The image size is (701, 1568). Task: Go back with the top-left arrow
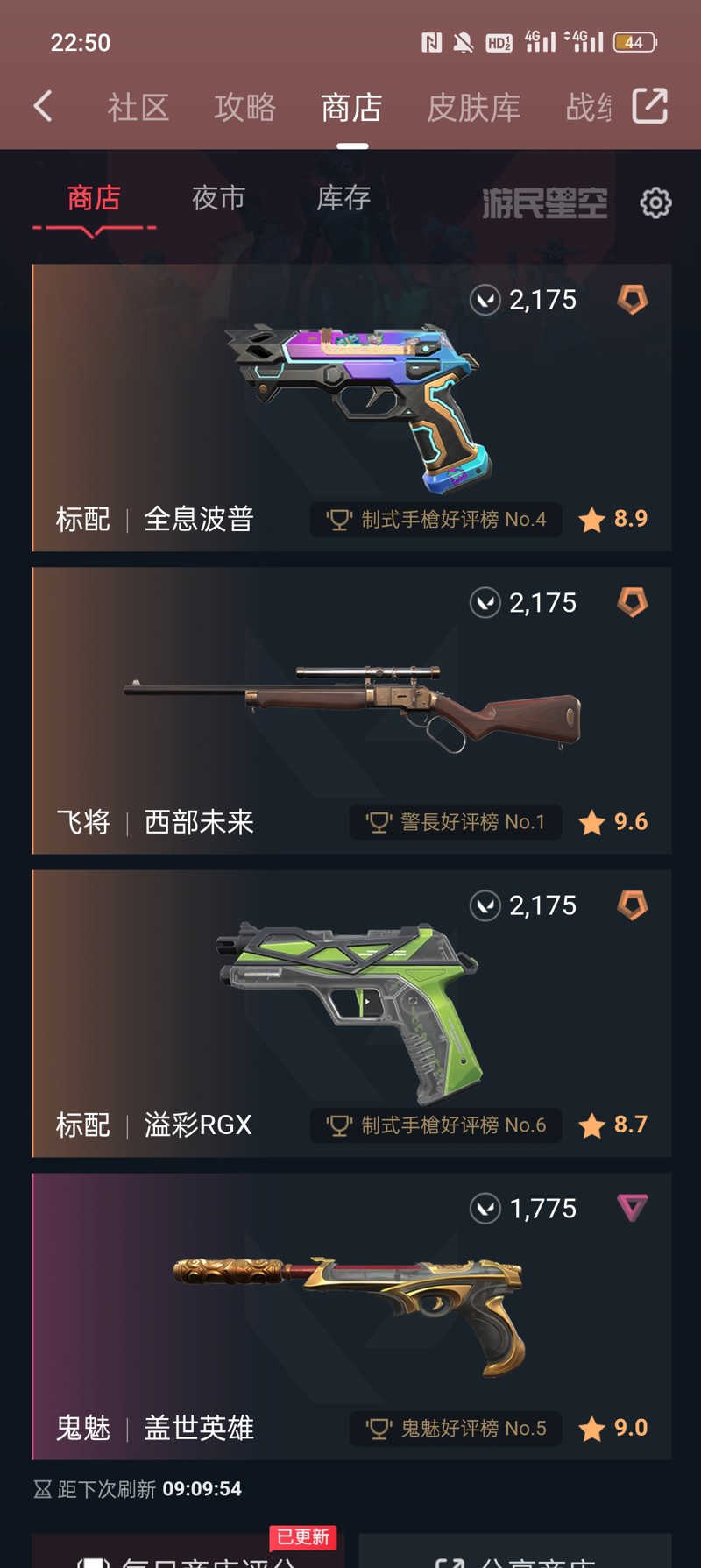coord(43,107)
